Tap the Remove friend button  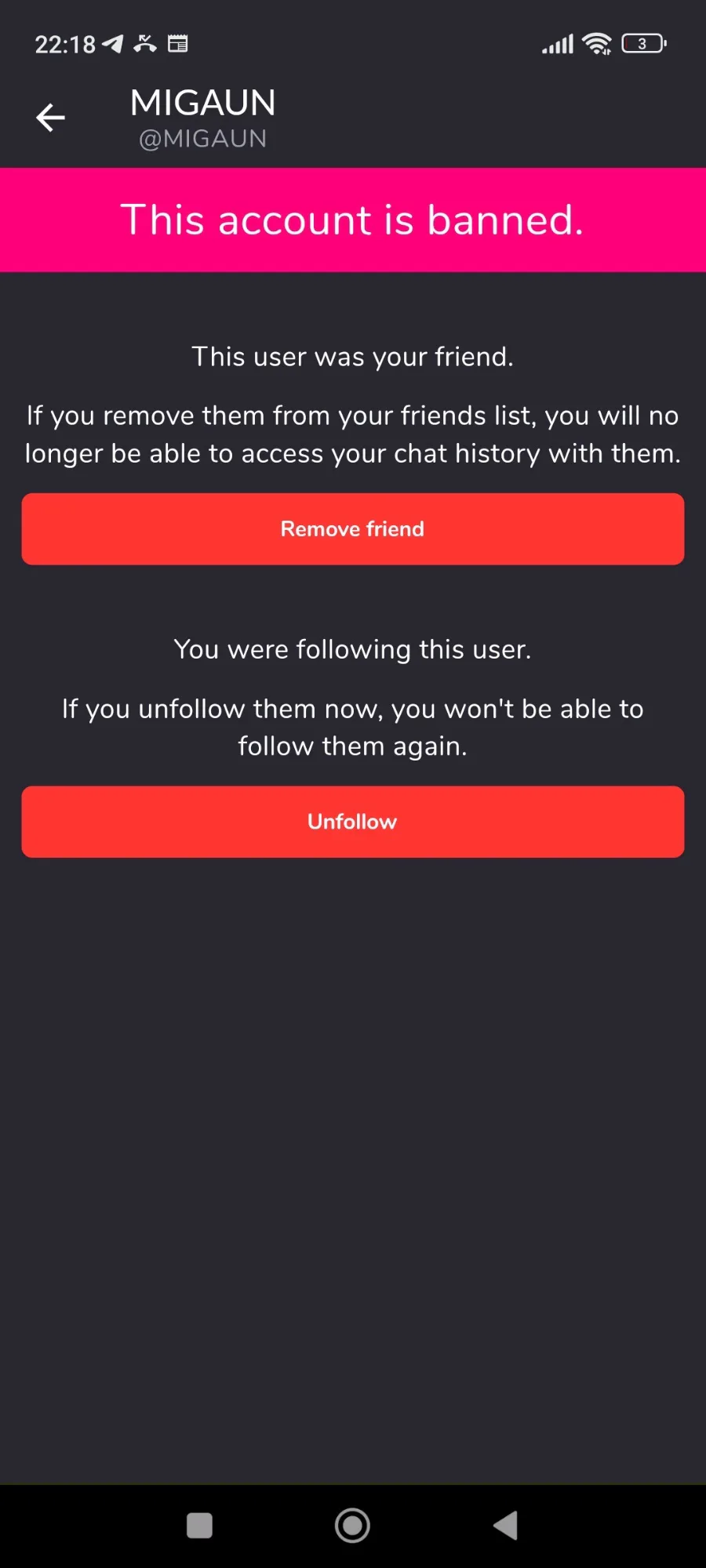(353, 529)
